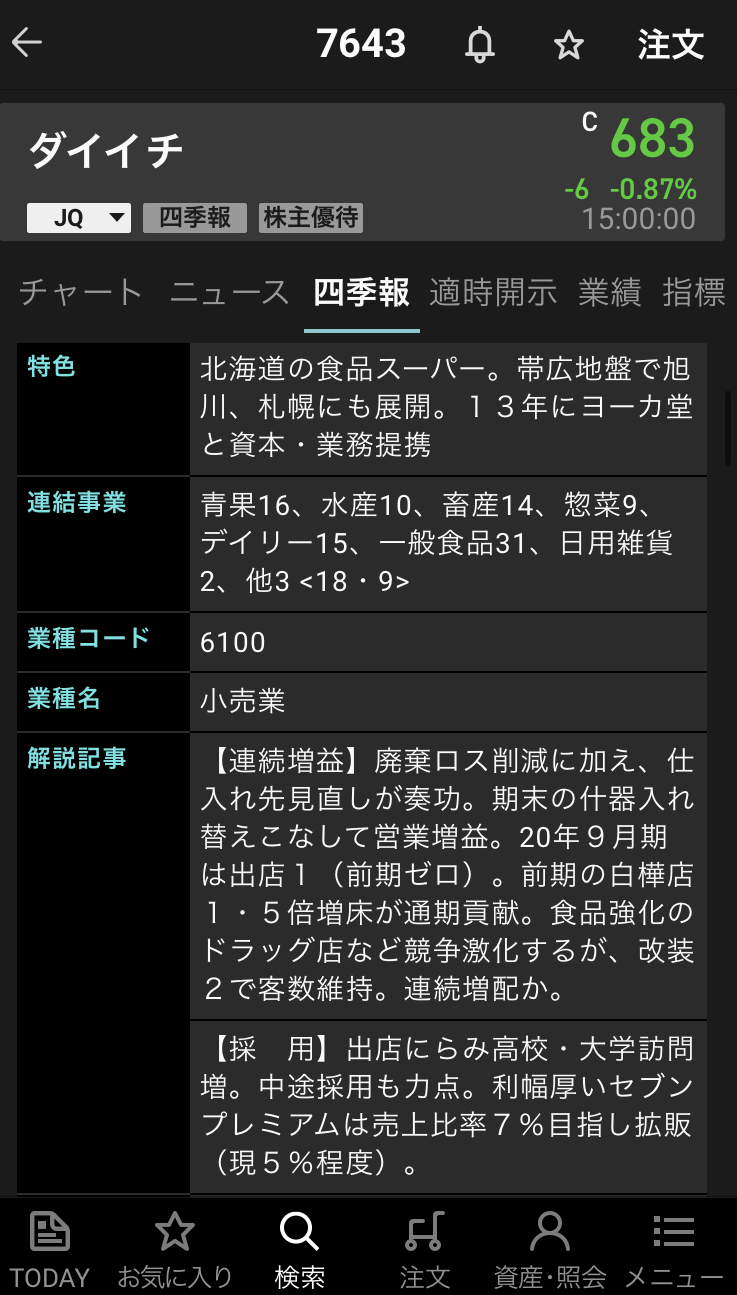Tap the 注文 button in the top bar

click(671, 44)
